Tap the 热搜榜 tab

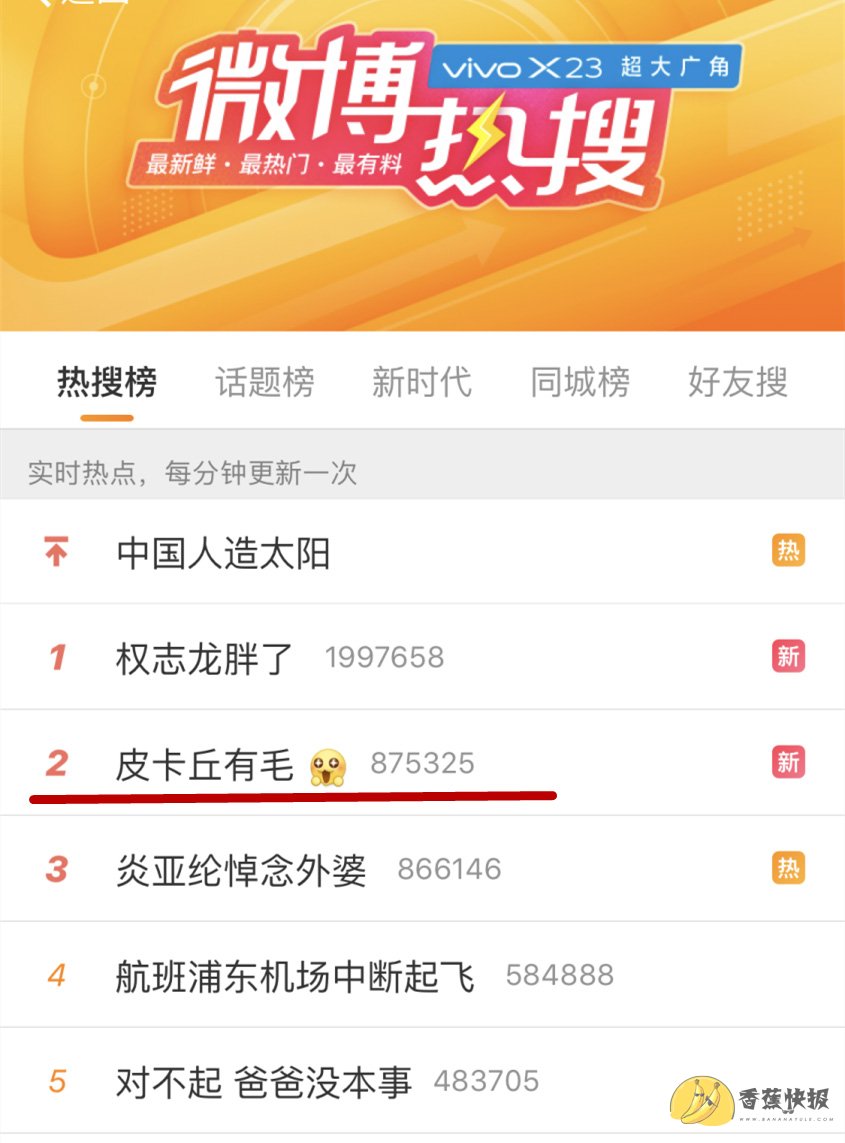[x=107, y=382]
